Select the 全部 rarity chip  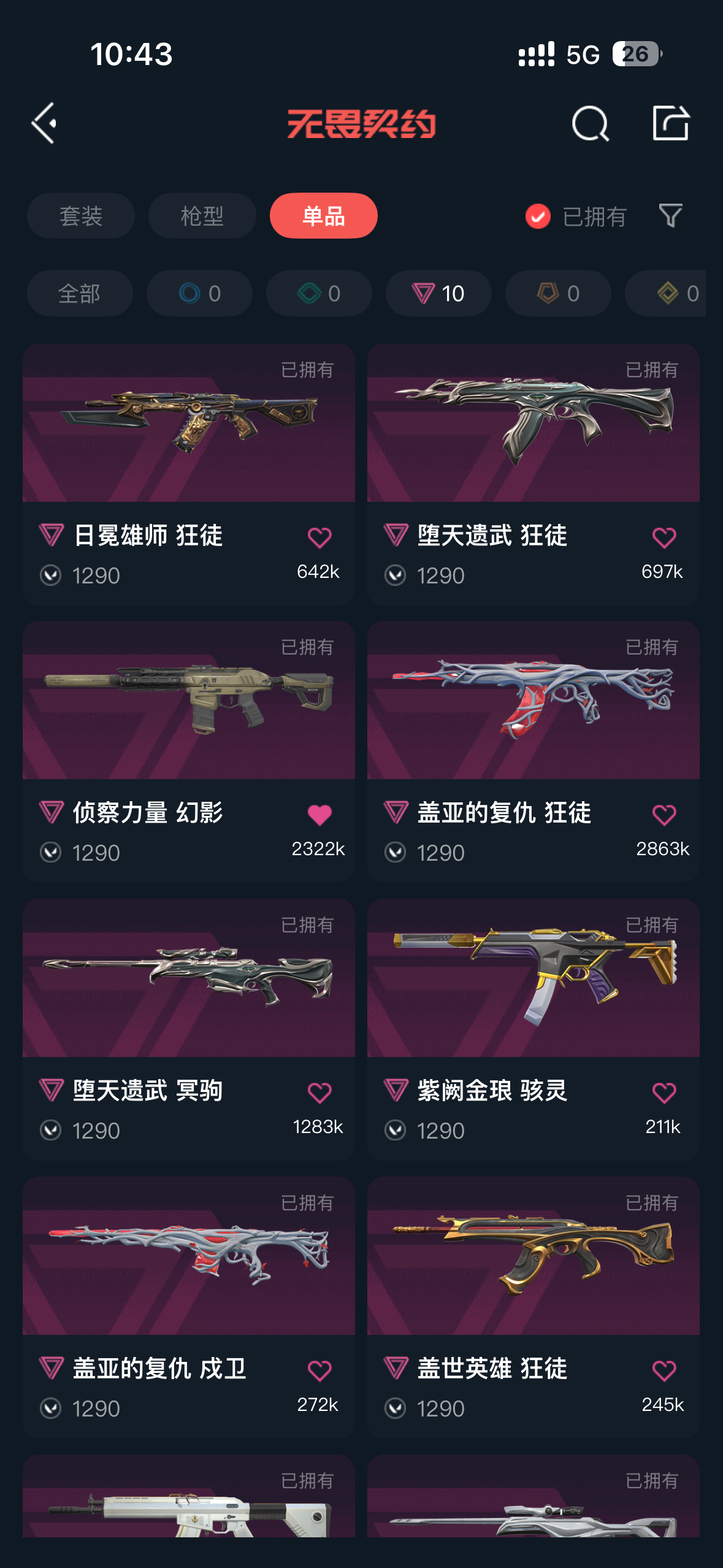pyautogui.click(x=79, y=293)
